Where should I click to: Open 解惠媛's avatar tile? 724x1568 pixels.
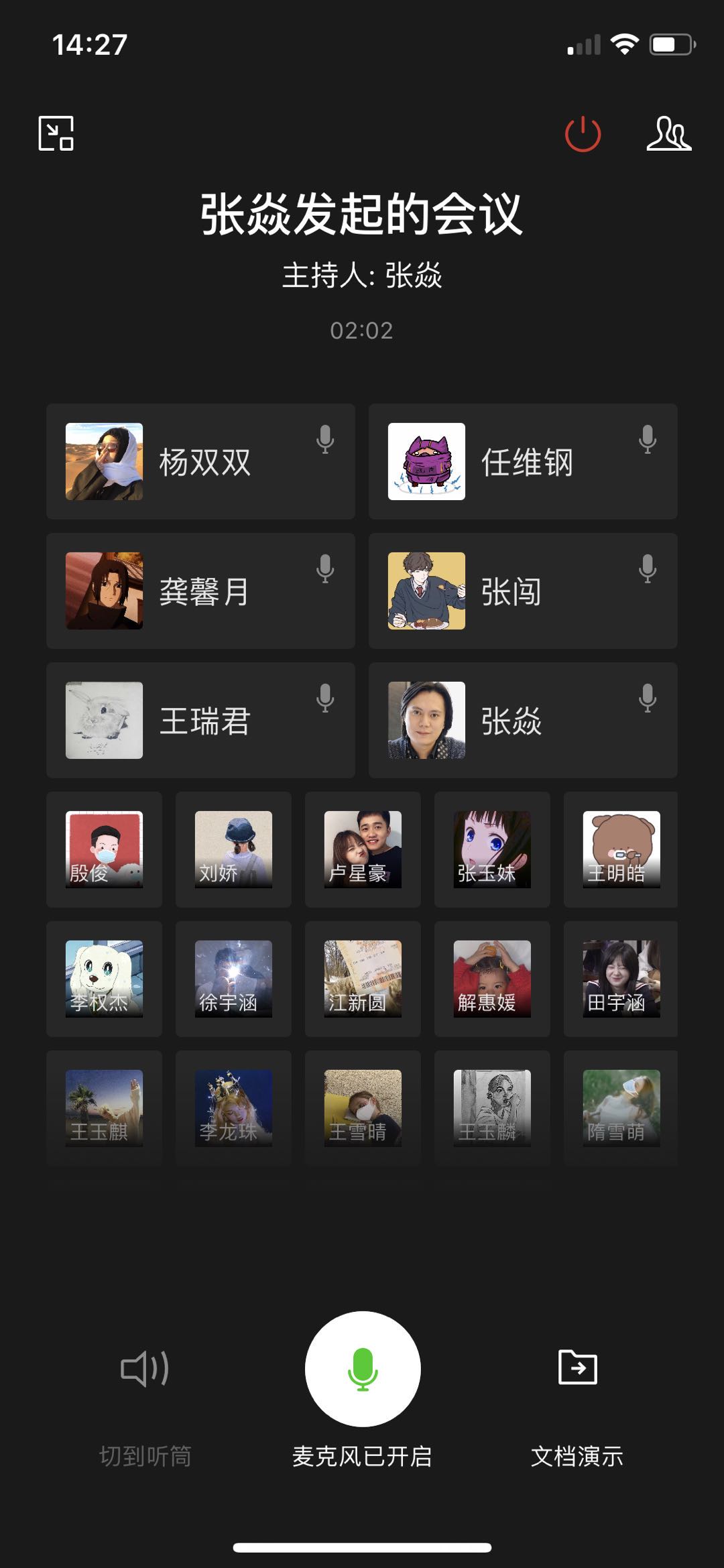click(492, 979)
